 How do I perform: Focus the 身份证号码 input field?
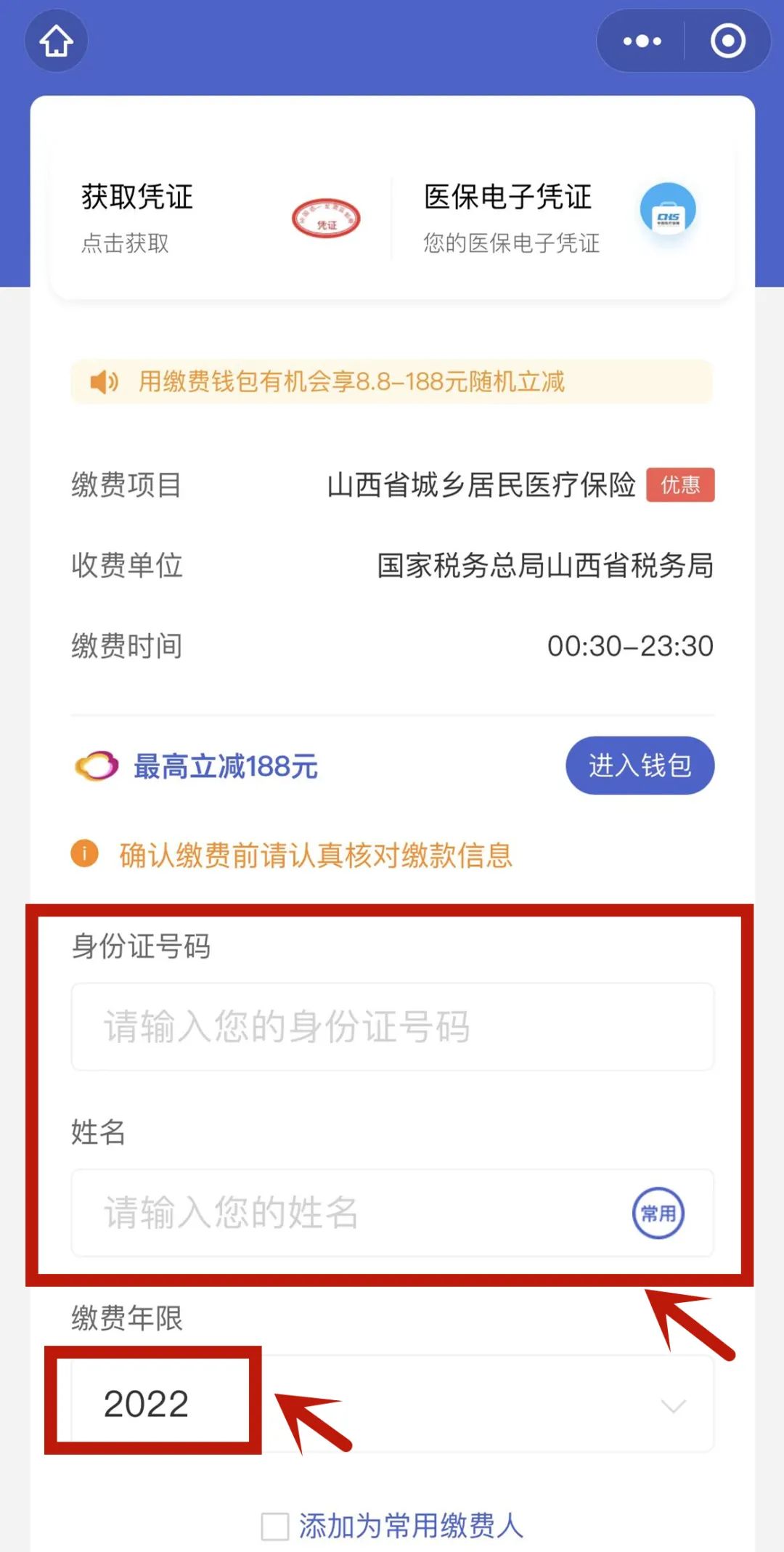pos(392,1026)
